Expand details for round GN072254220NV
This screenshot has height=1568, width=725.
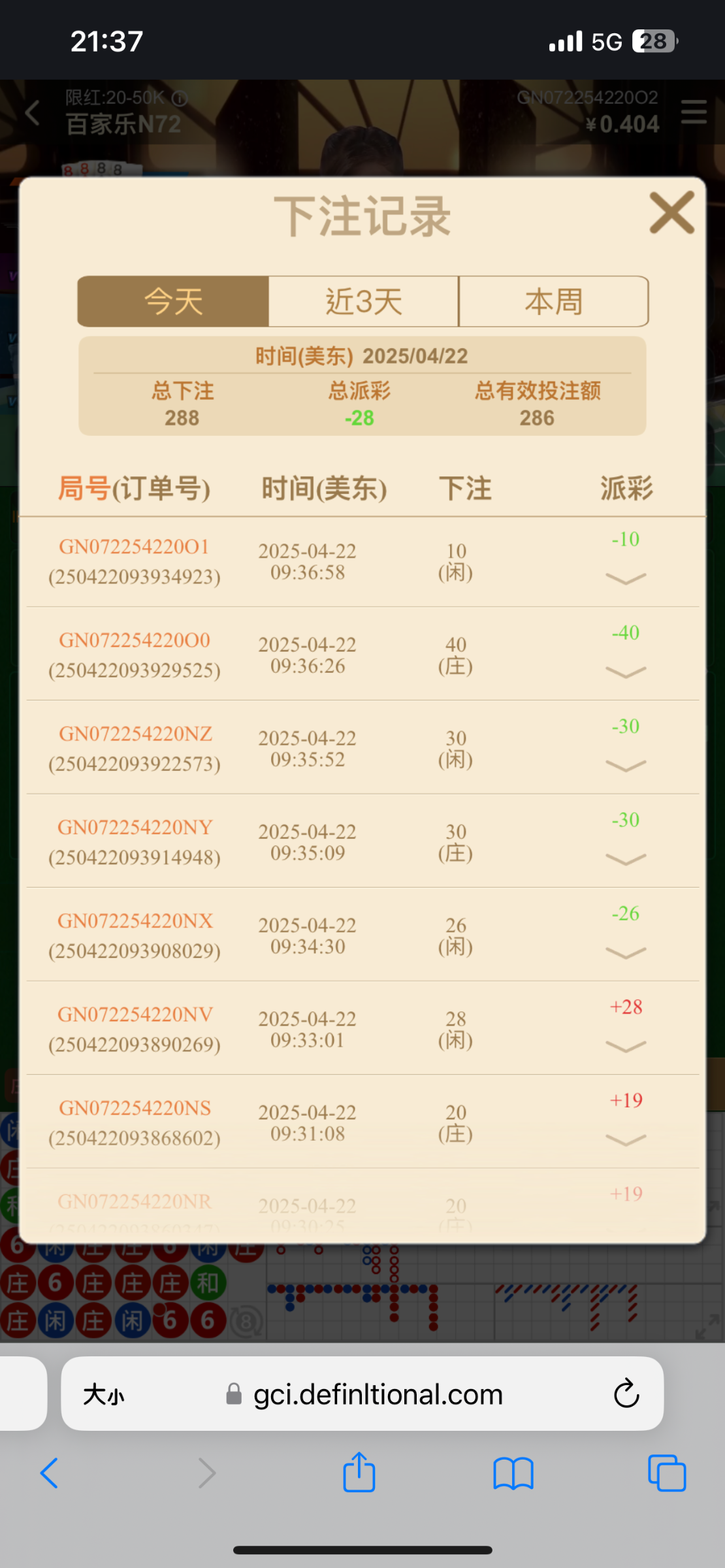pos(626,1046)
